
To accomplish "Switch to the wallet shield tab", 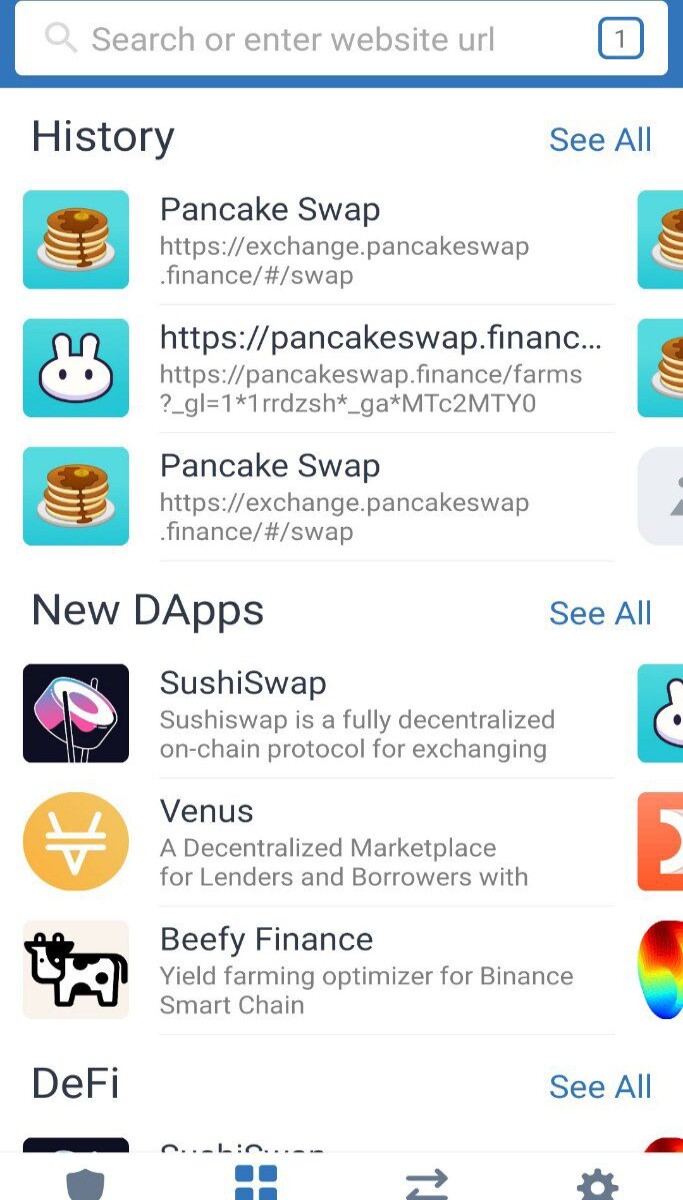I will (x=85, y=1185).
